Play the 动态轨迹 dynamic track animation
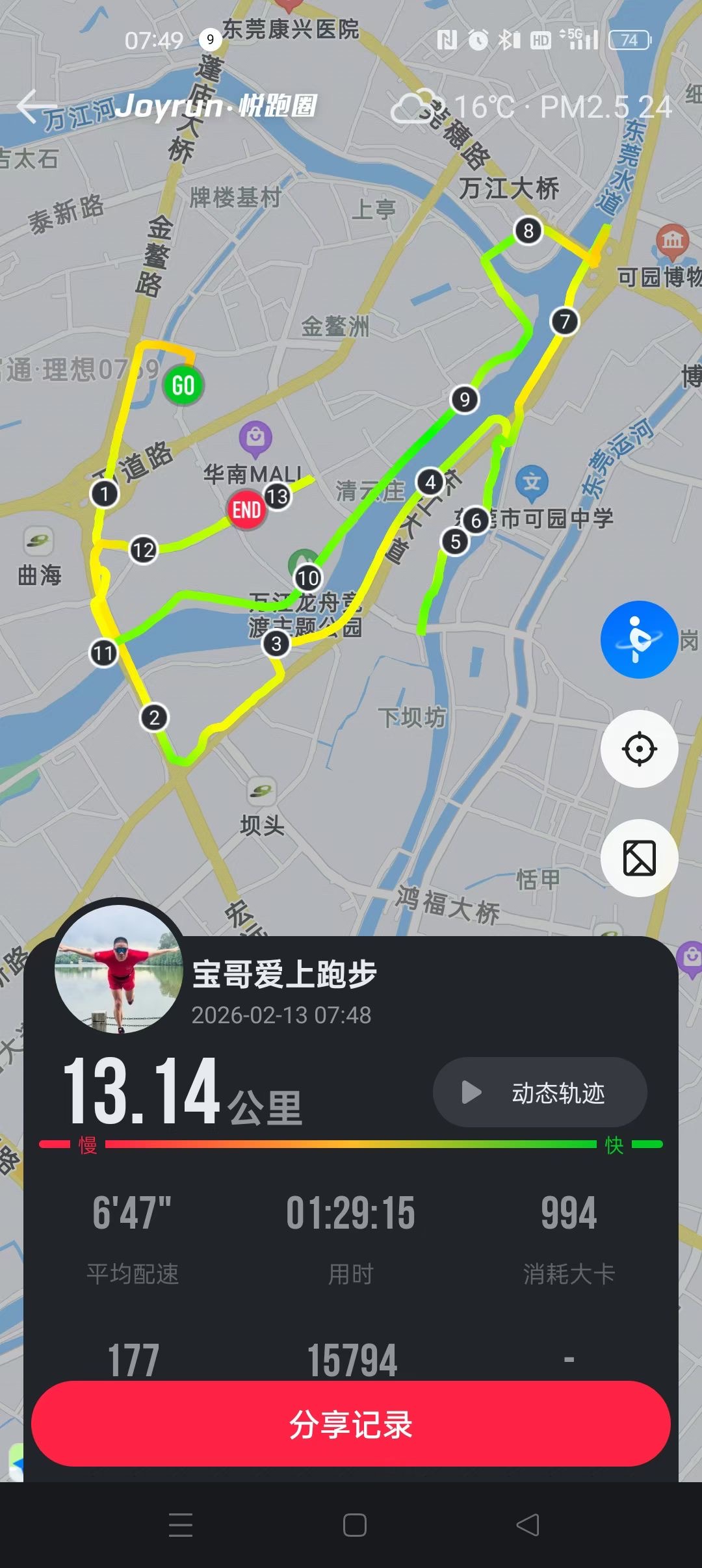The height and width of the screenshot is (1568, 702). coord(539,1092)
